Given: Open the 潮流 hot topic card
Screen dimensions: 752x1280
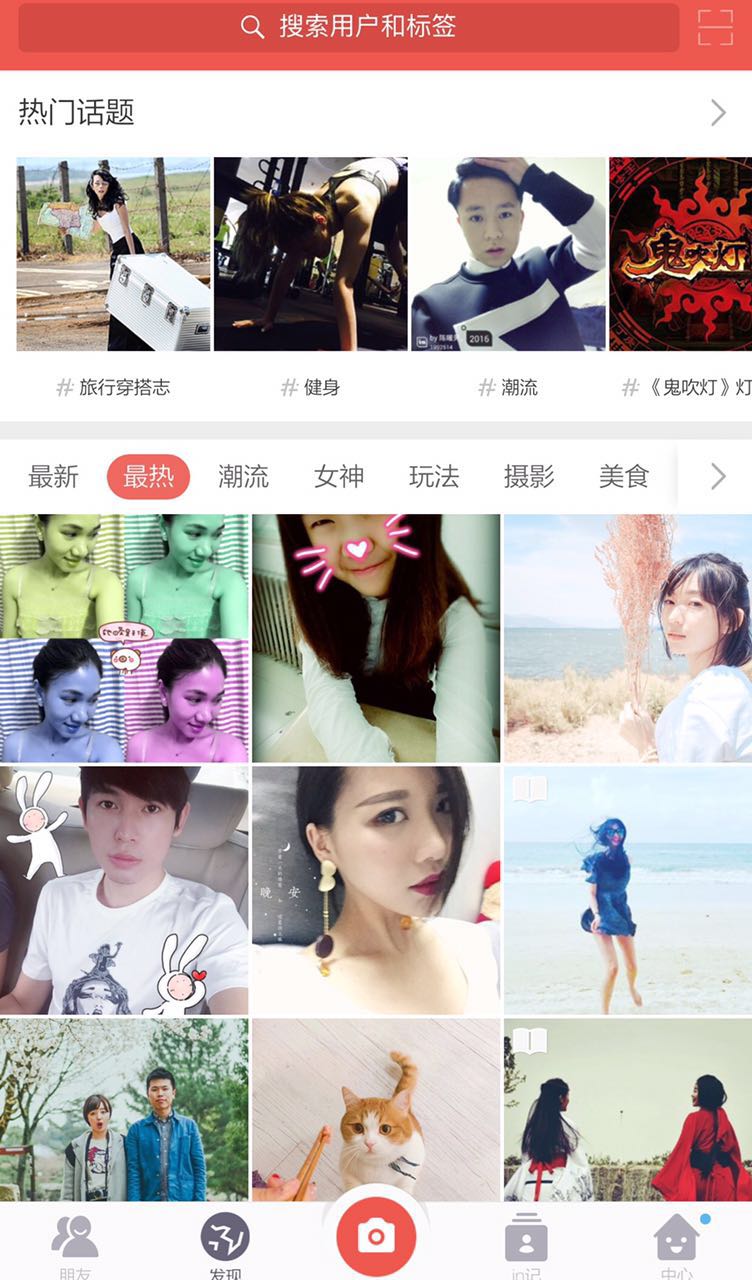Looking at the screenshot, I should point(508,255).
